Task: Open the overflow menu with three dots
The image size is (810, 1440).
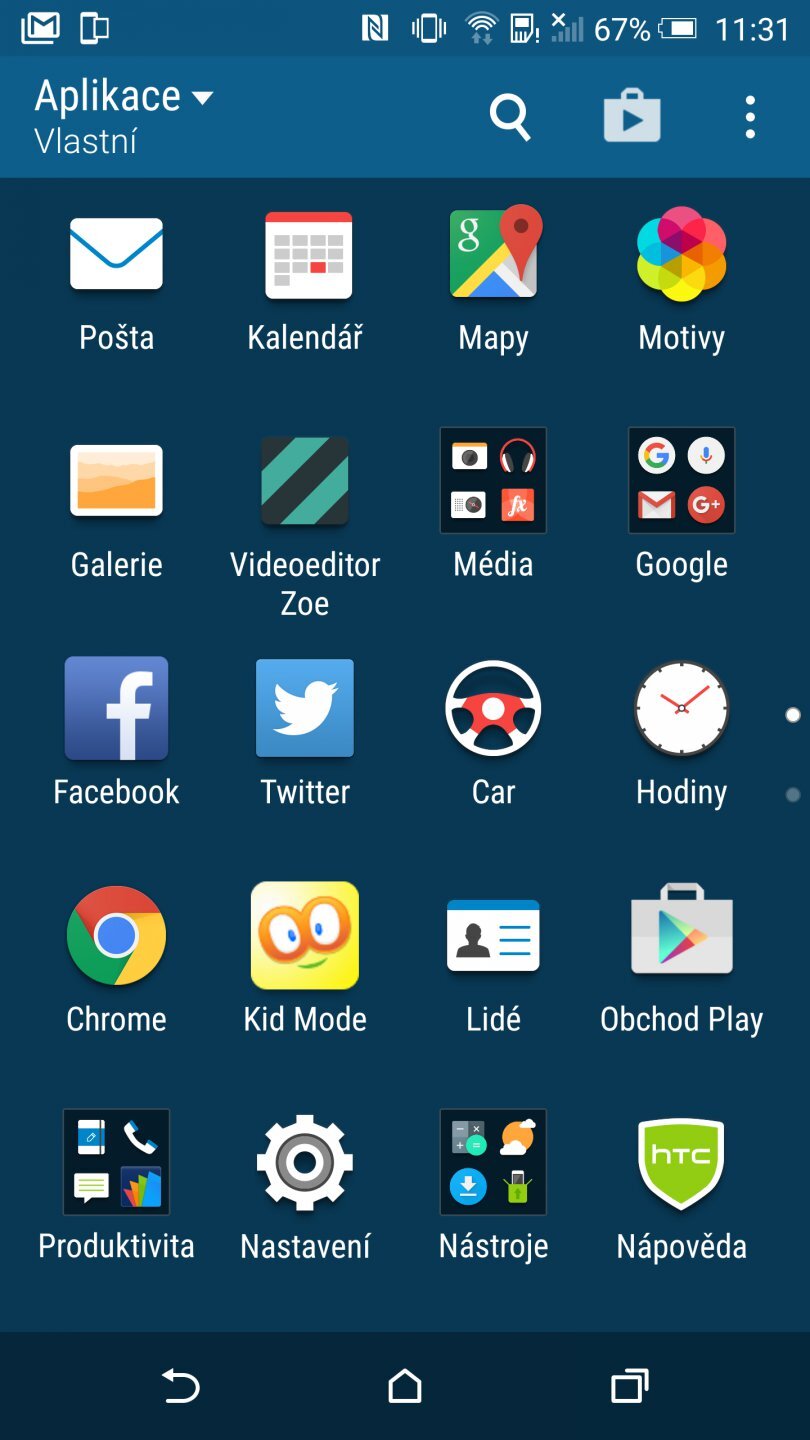Action: click(x=750, y=116)
